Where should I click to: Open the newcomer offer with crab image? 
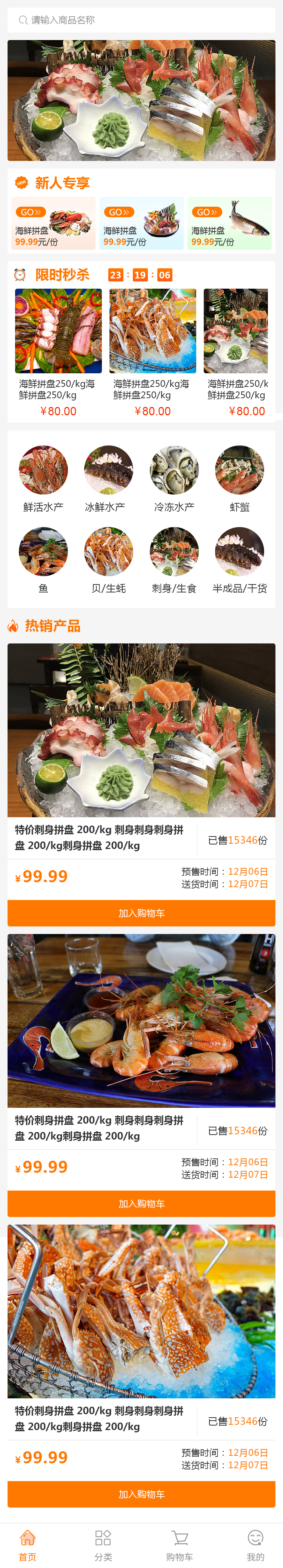point(54,223)
